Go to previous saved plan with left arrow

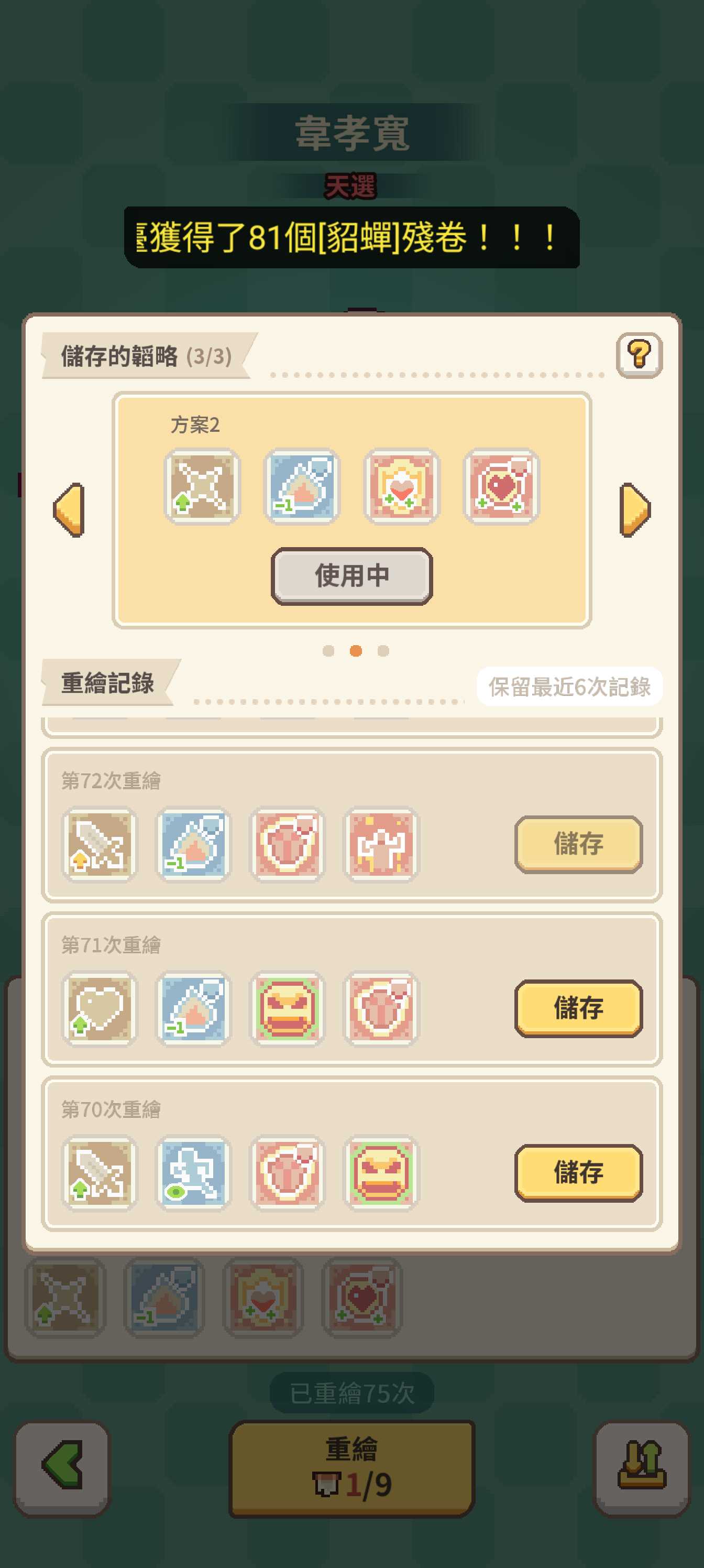pyautogui.click(x=69, y=510)
